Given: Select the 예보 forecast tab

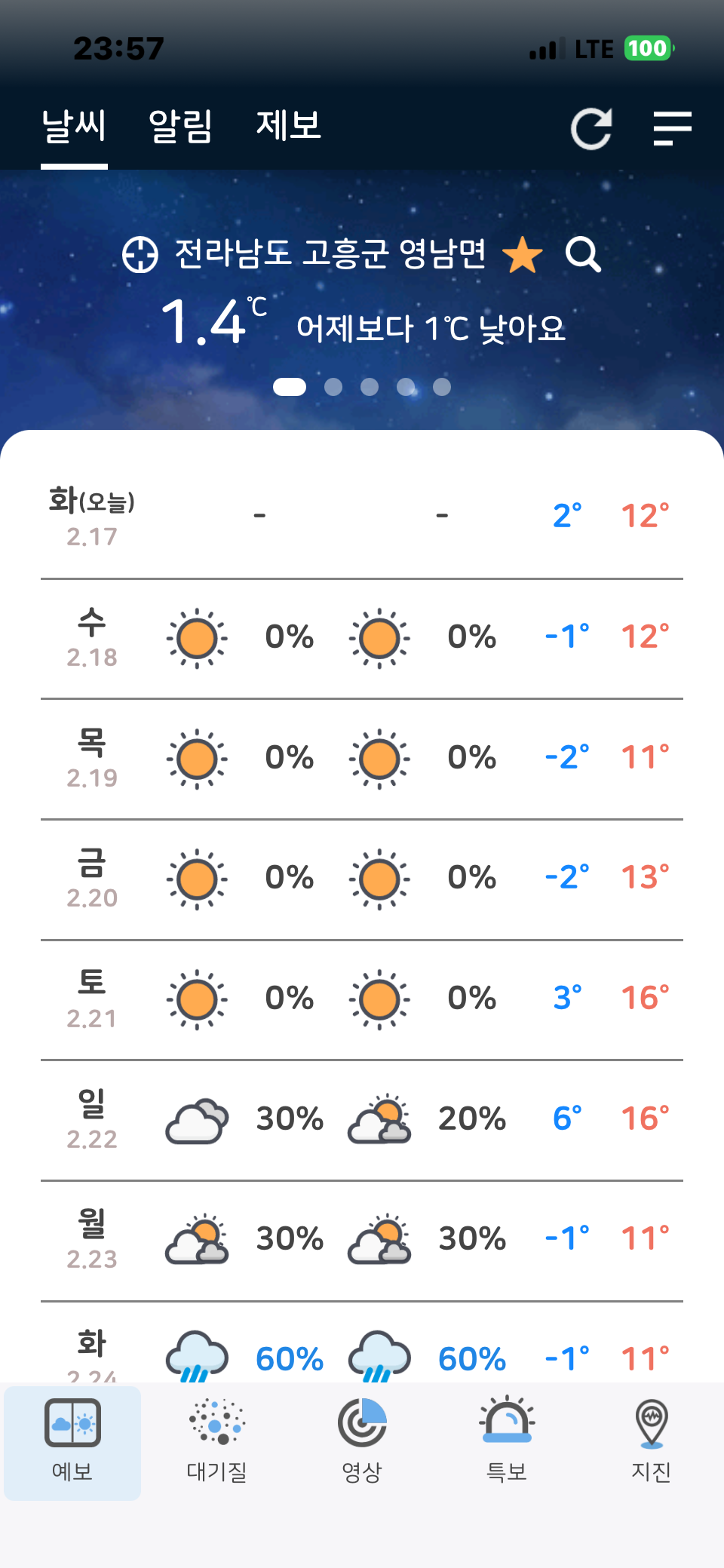Looking at the screenshot, I should pos(72,1441).
